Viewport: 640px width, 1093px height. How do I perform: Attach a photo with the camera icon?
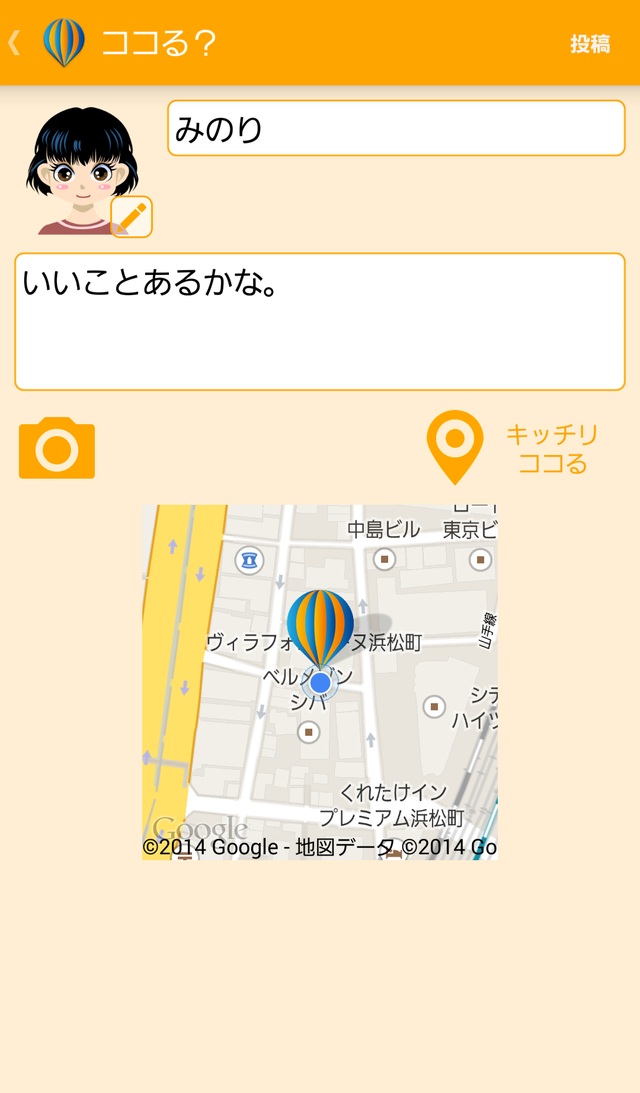(x=57, y=449)
